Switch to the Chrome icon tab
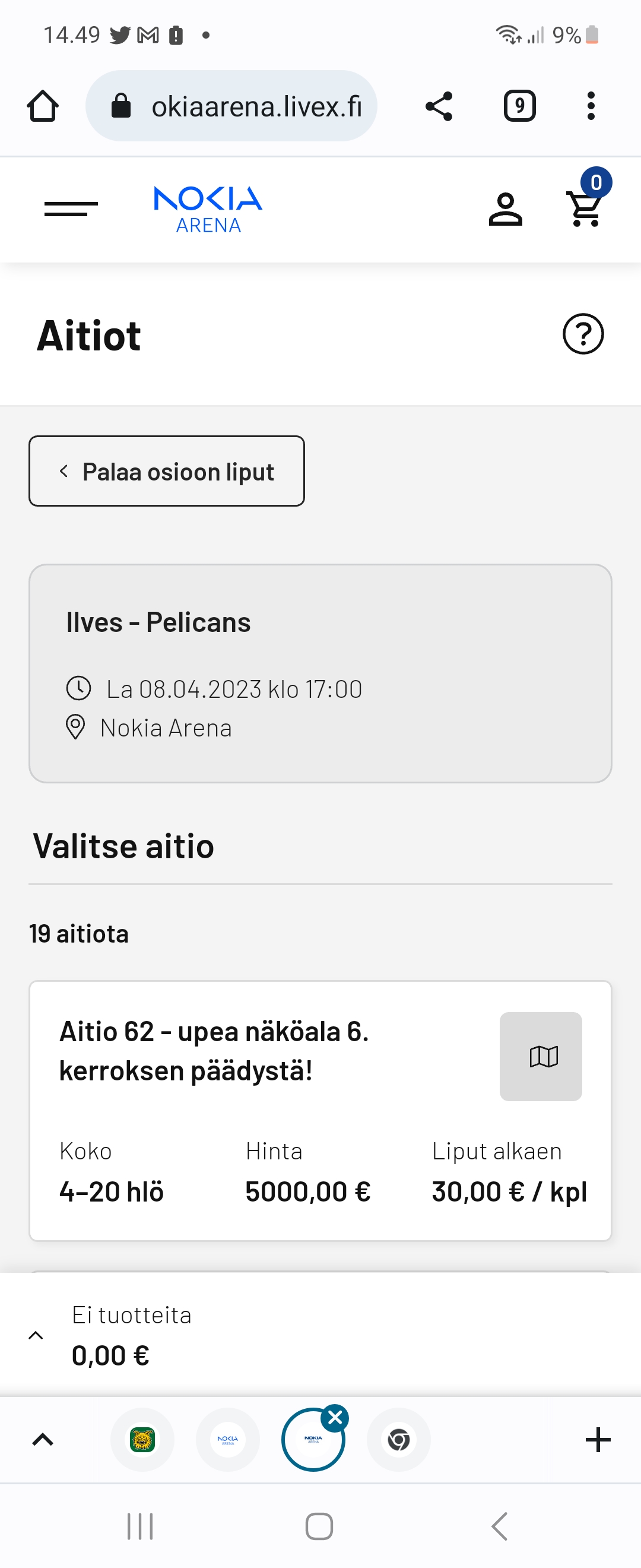This screenshot has width=641, height=1568. (398, 1440)
